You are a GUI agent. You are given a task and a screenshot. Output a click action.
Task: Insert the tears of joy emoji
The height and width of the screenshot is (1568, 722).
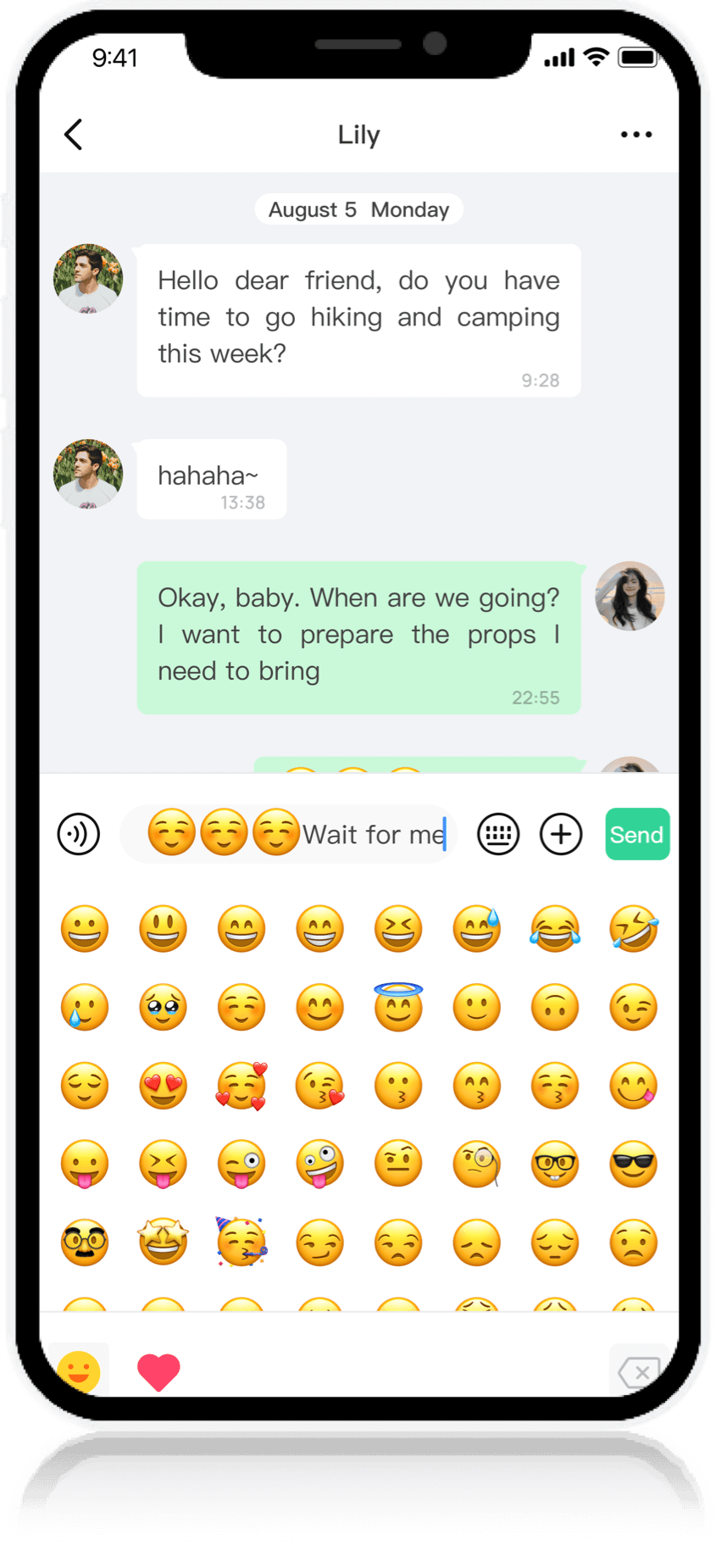pyautogui.click(x=555, y=928)
